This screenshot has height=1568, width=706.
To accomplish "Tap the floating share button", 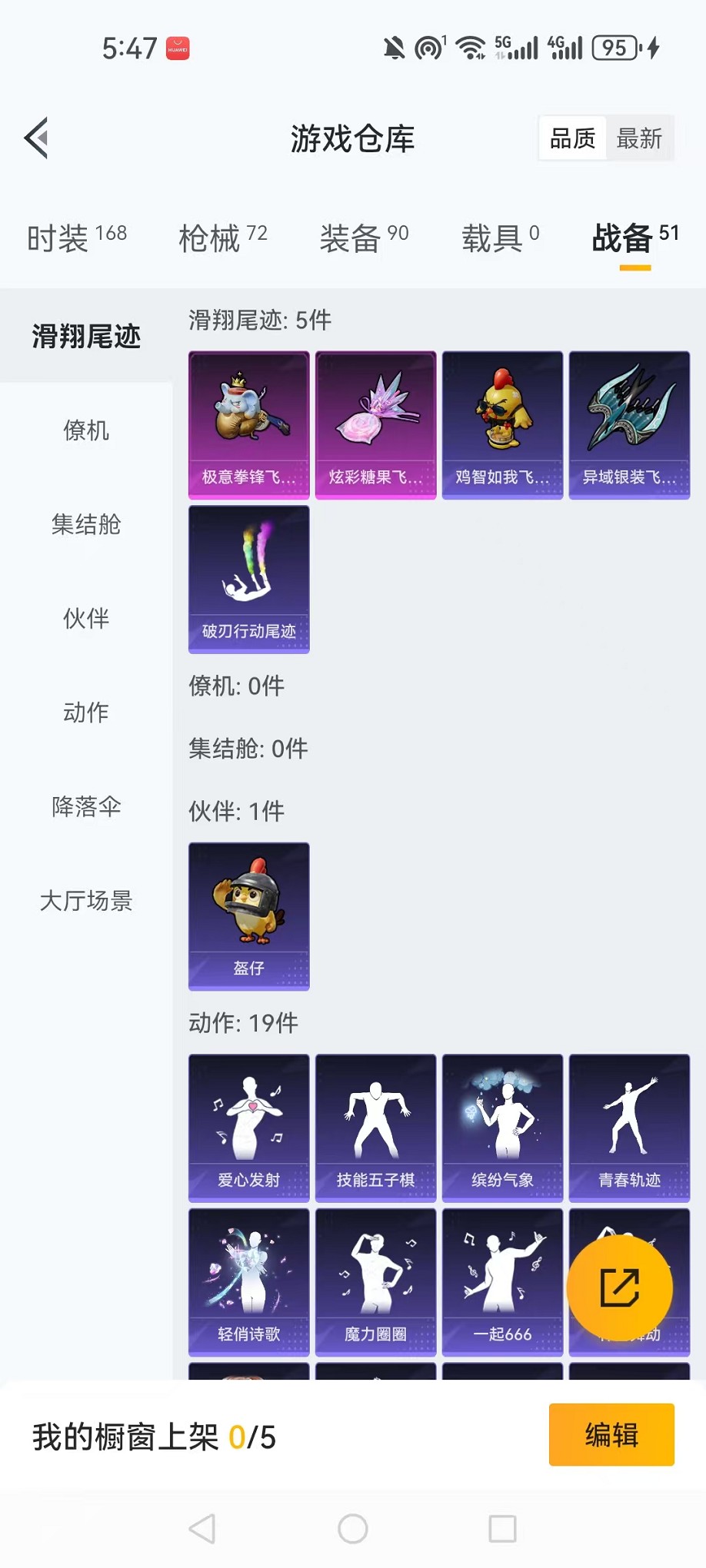I will [619, 1287].
